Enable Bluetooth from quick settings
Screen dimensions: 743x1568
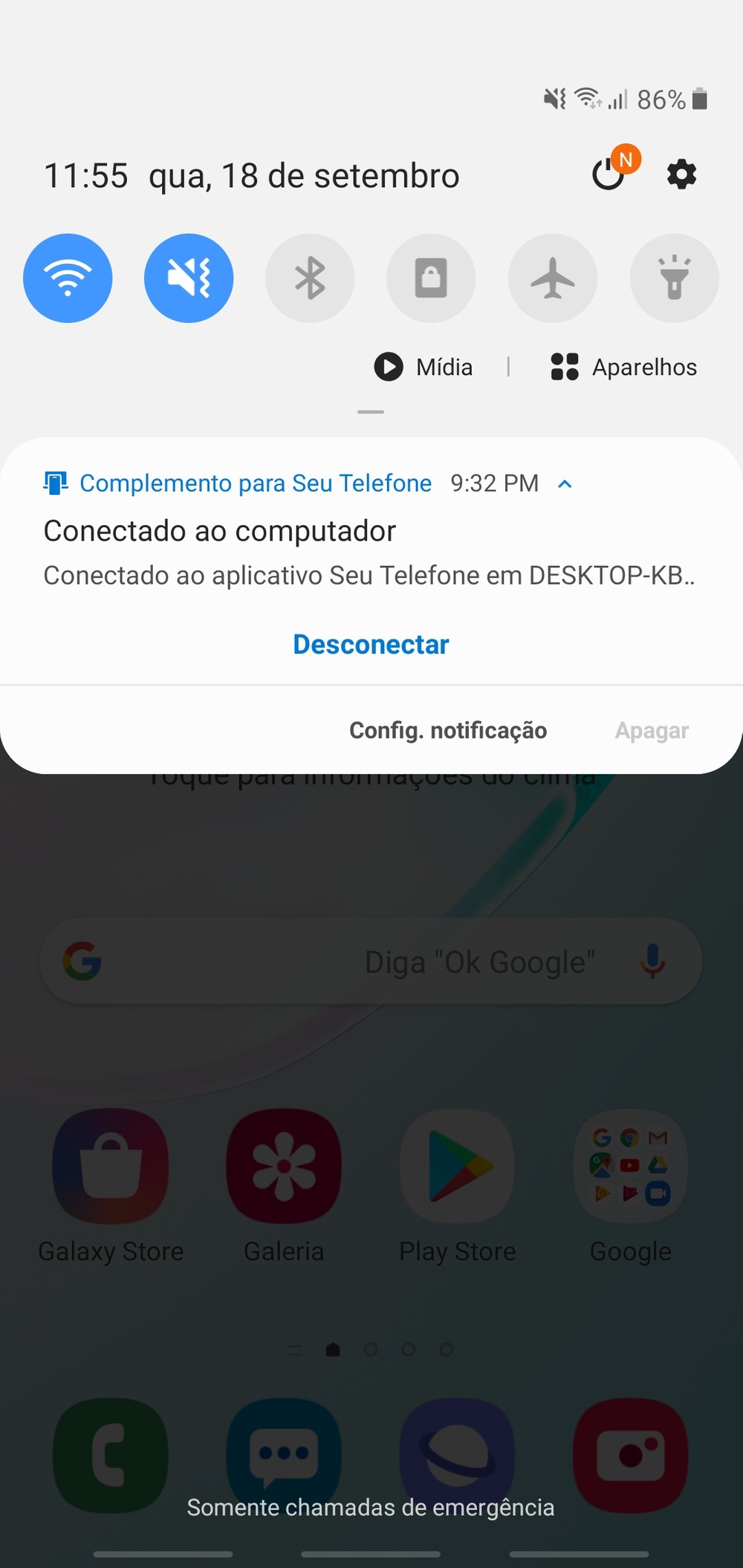pos(310,278)
